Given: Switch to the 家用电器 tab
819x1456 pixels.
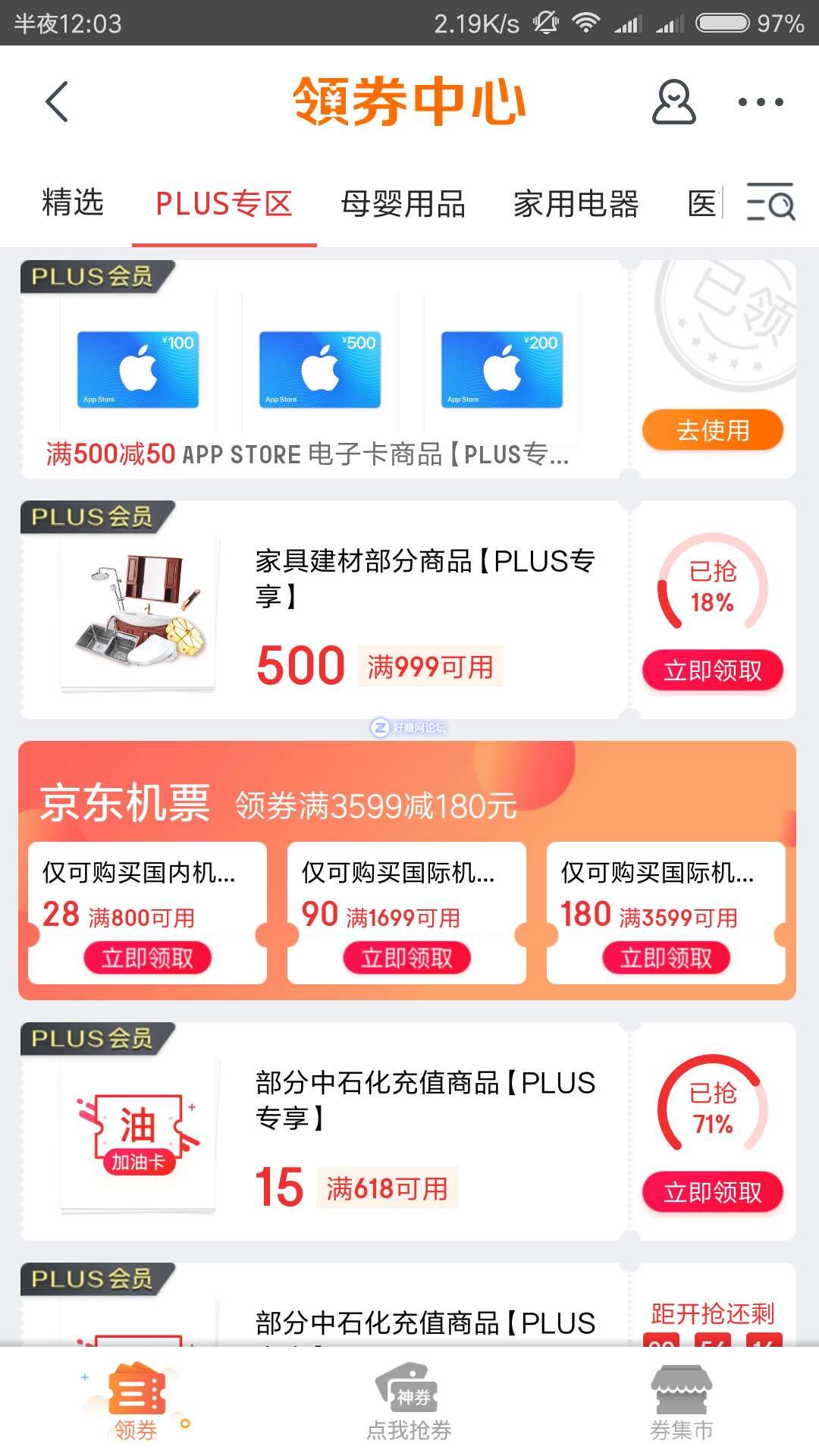Looking at the screenshot, I should coord(576,204).
